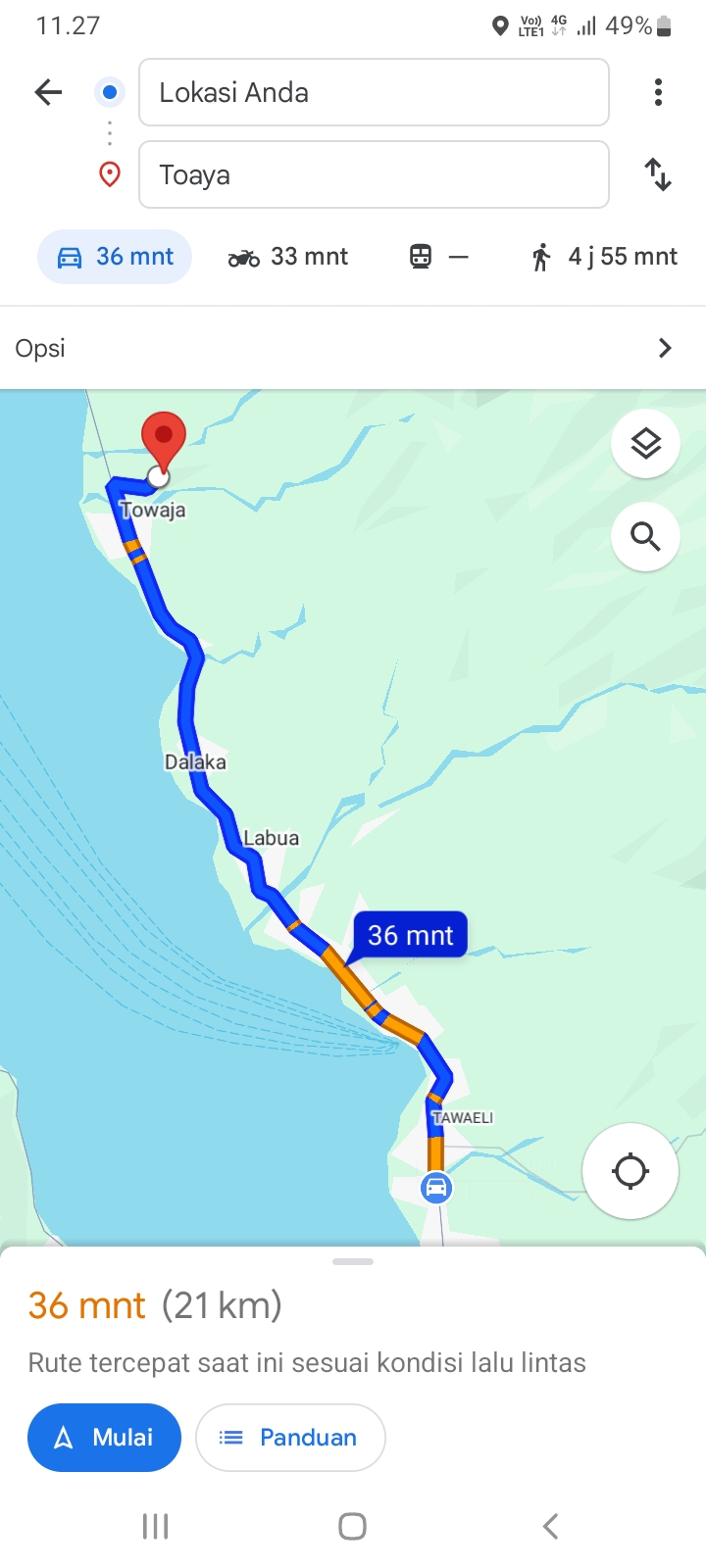Tap the Toaya destination pin on the map
Viewport: 706px width, 1568px height.
pos(163,443)
